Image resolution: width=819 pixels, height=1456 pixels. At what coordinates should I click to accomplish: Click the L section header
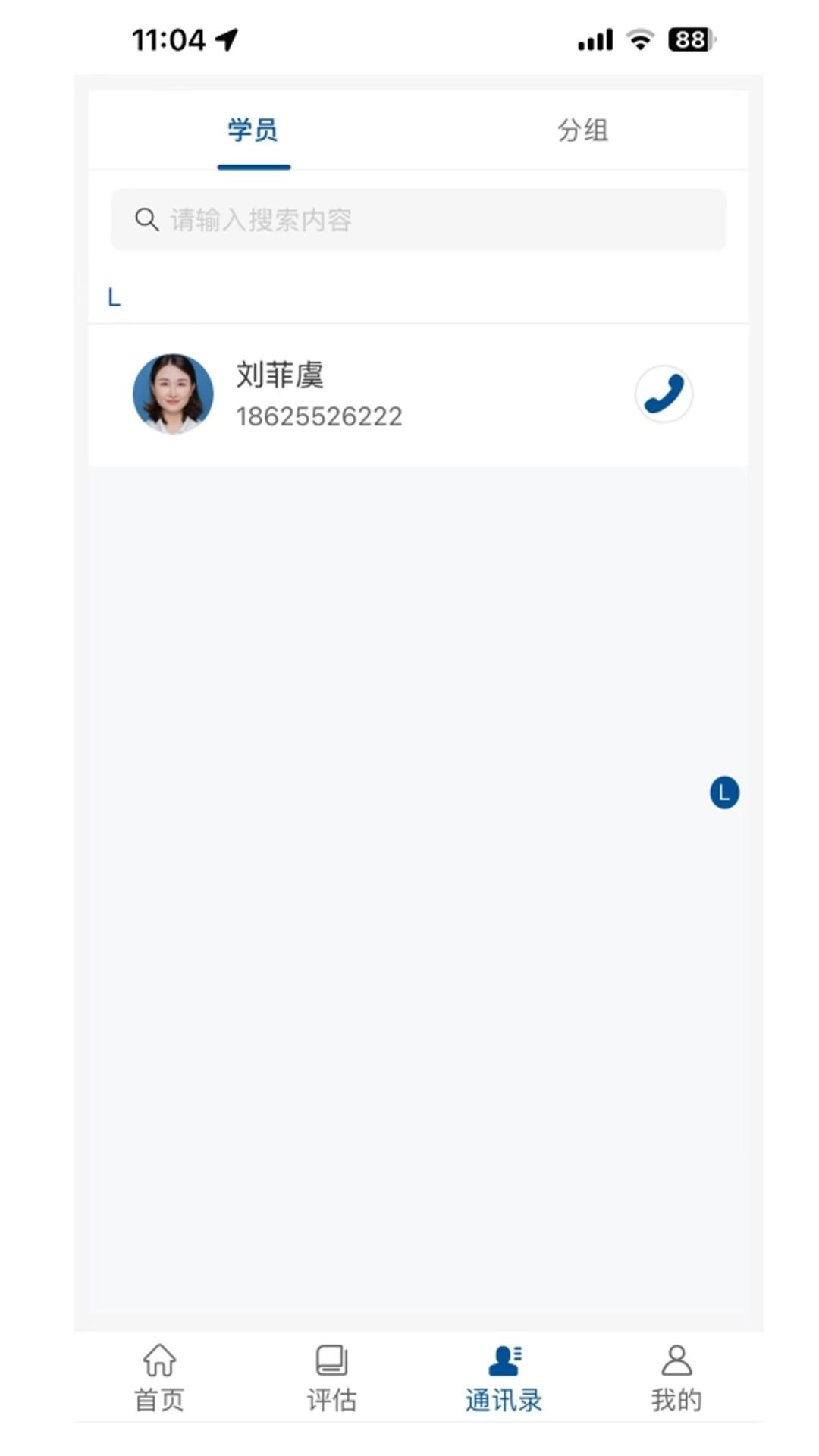114,298
